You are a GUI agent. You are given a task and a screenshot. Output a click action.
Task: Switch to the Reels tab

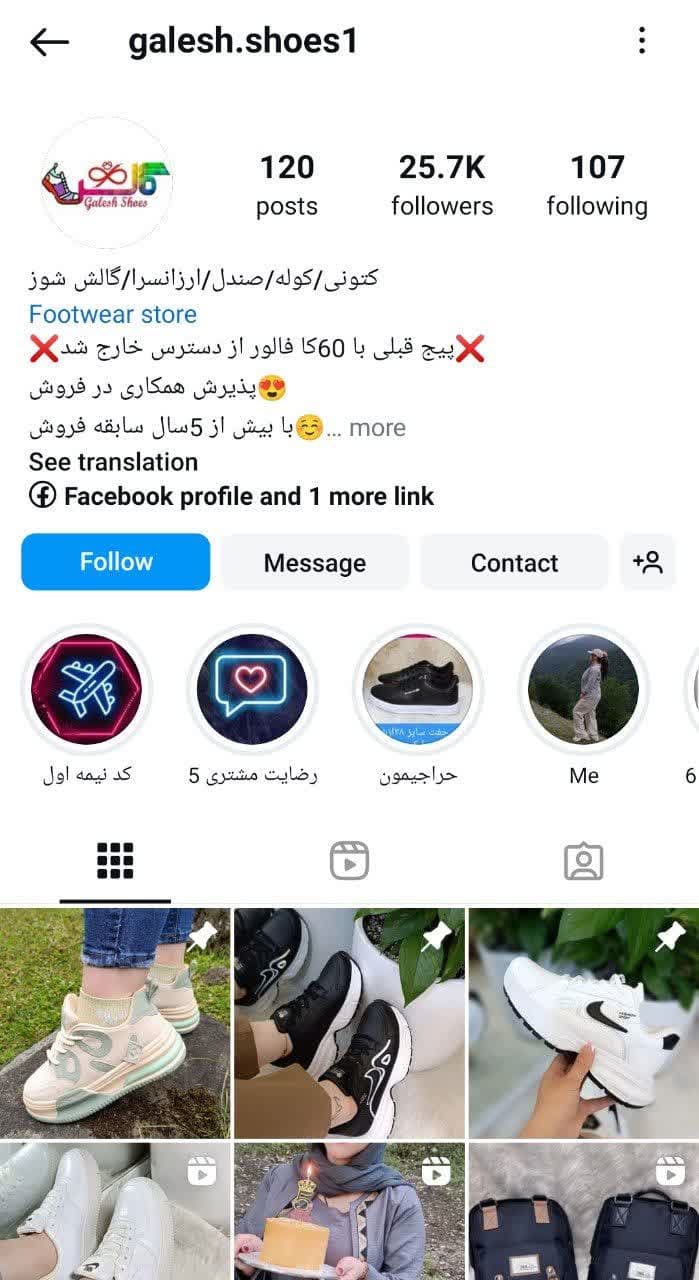(349, 861)
